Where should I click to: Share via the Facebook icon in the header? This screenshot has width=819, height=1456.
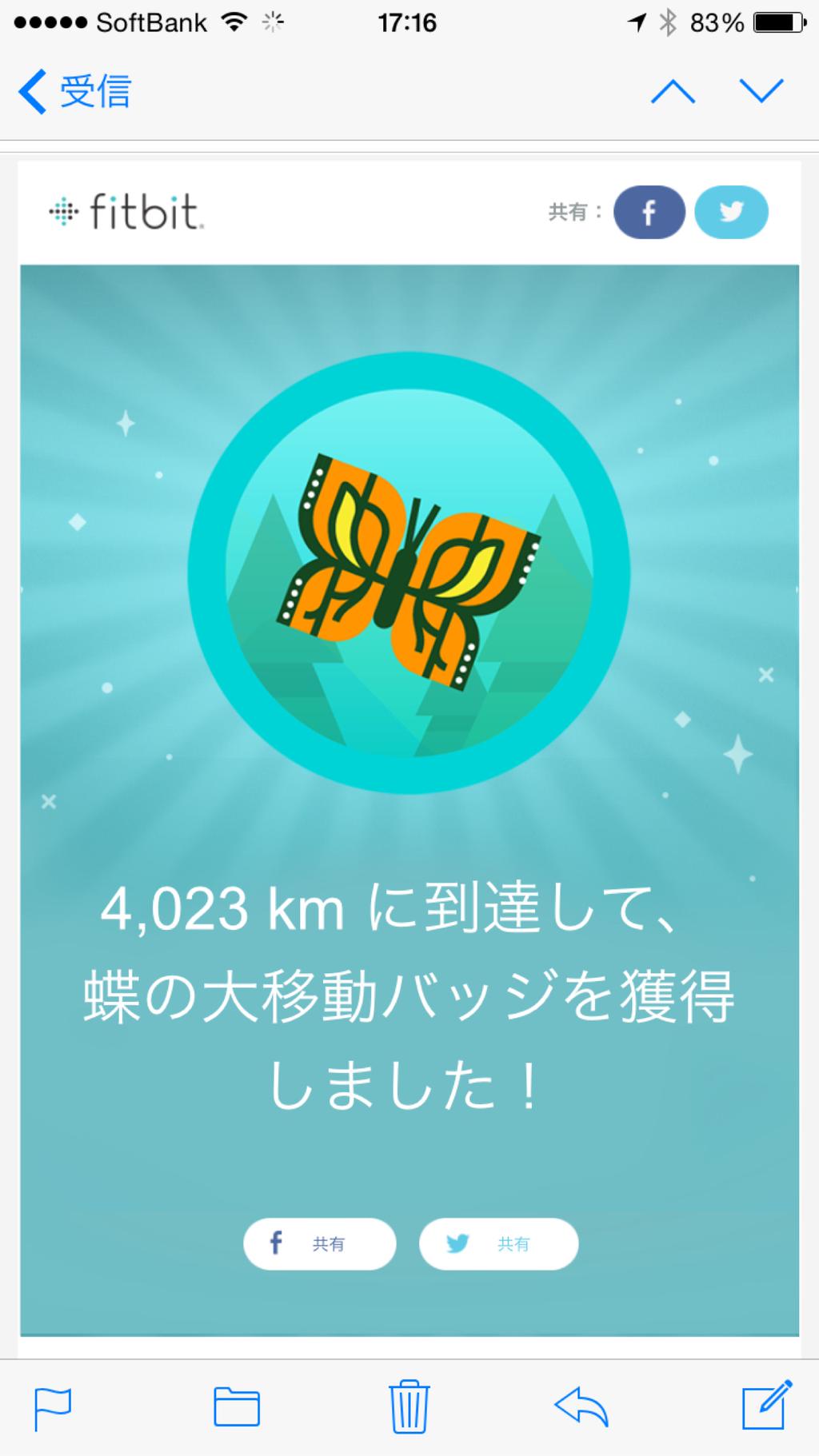(649, 213)
